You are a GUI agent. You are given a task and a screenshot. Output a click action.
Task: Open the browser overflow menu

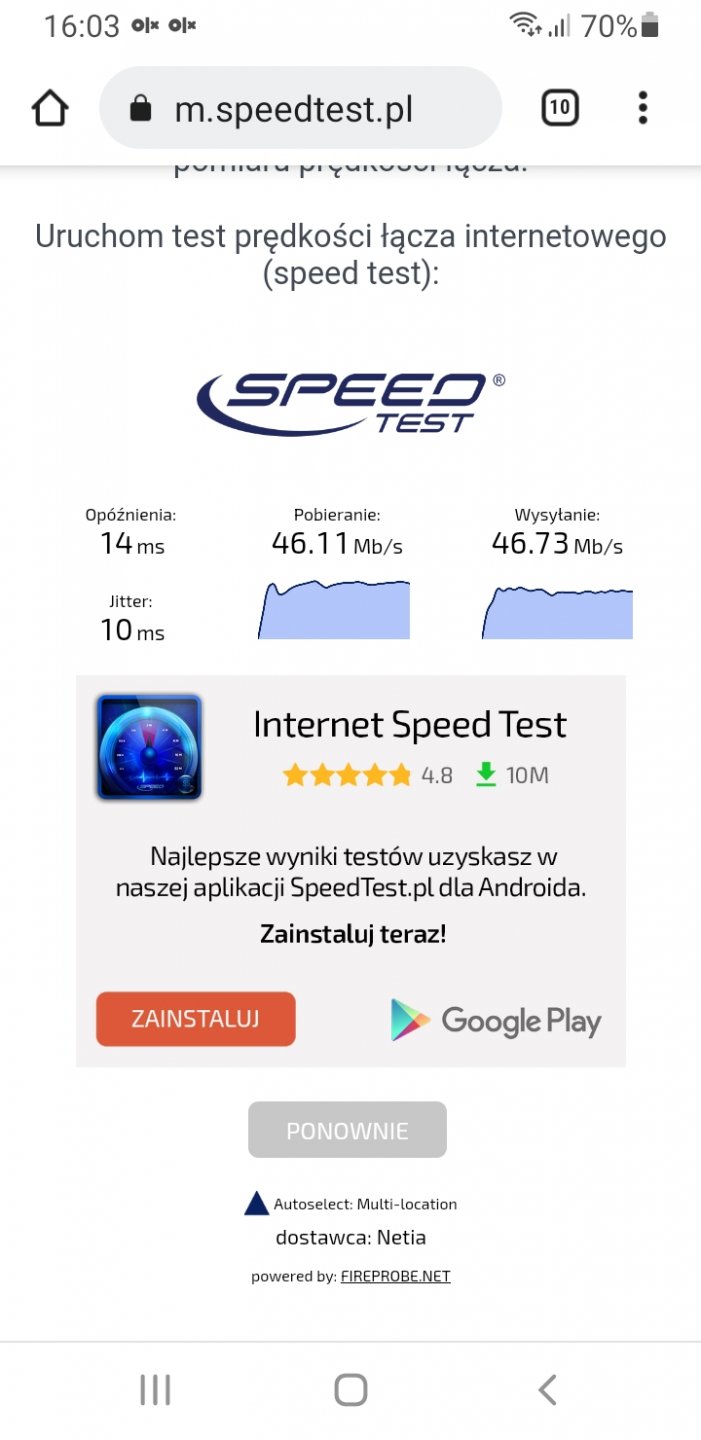[x=643, y=108]
